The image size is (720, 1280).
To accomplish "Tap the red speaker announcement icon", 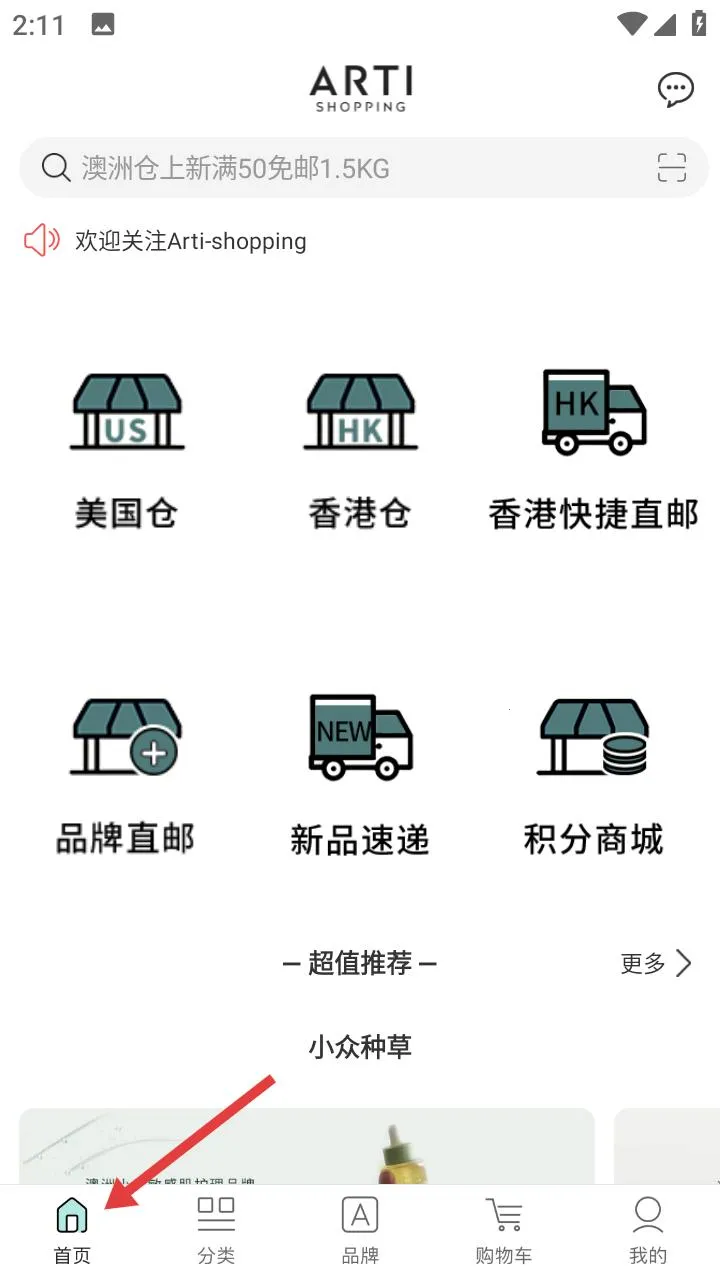I will coord(40,240).
